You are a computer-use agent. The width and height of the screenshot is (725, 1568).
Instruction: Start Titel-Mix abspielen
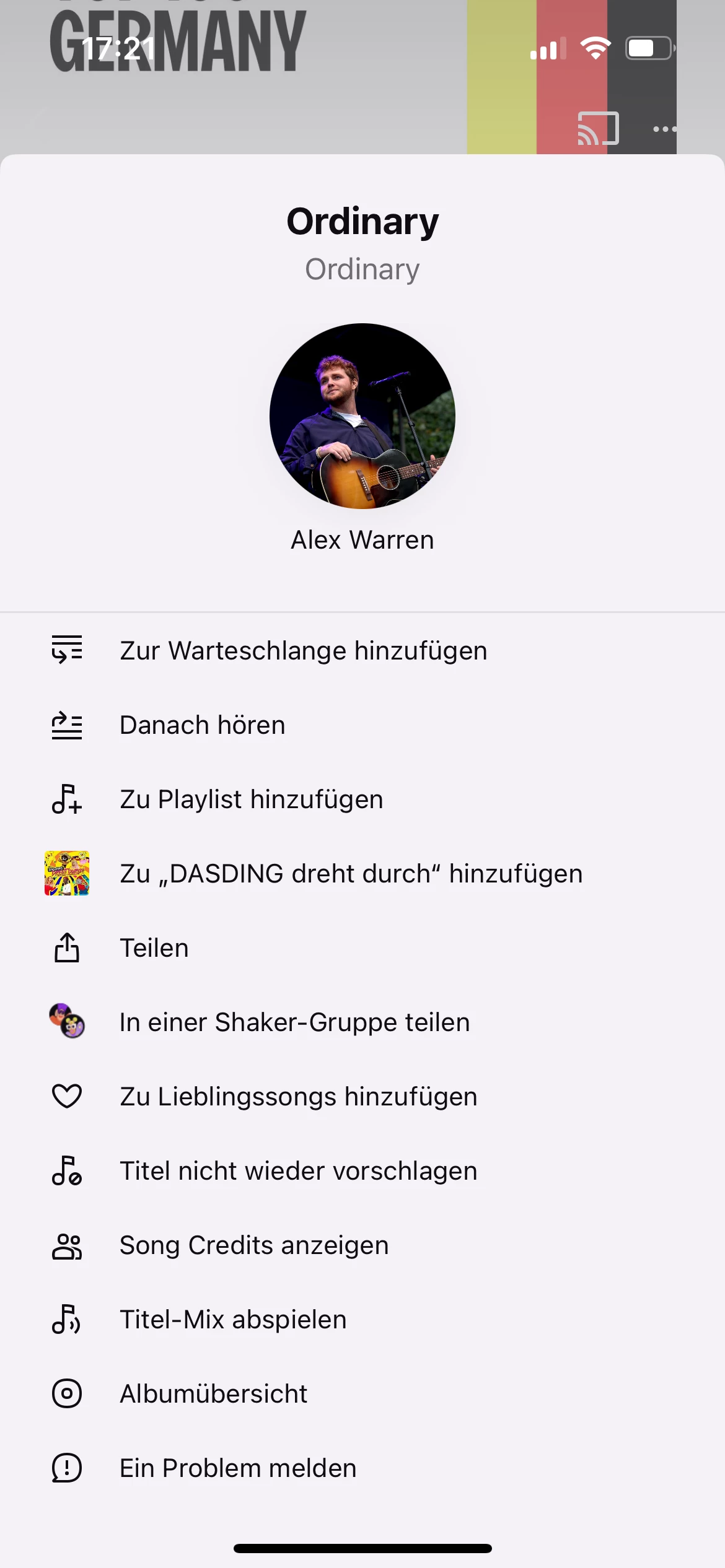point(233,1320)
